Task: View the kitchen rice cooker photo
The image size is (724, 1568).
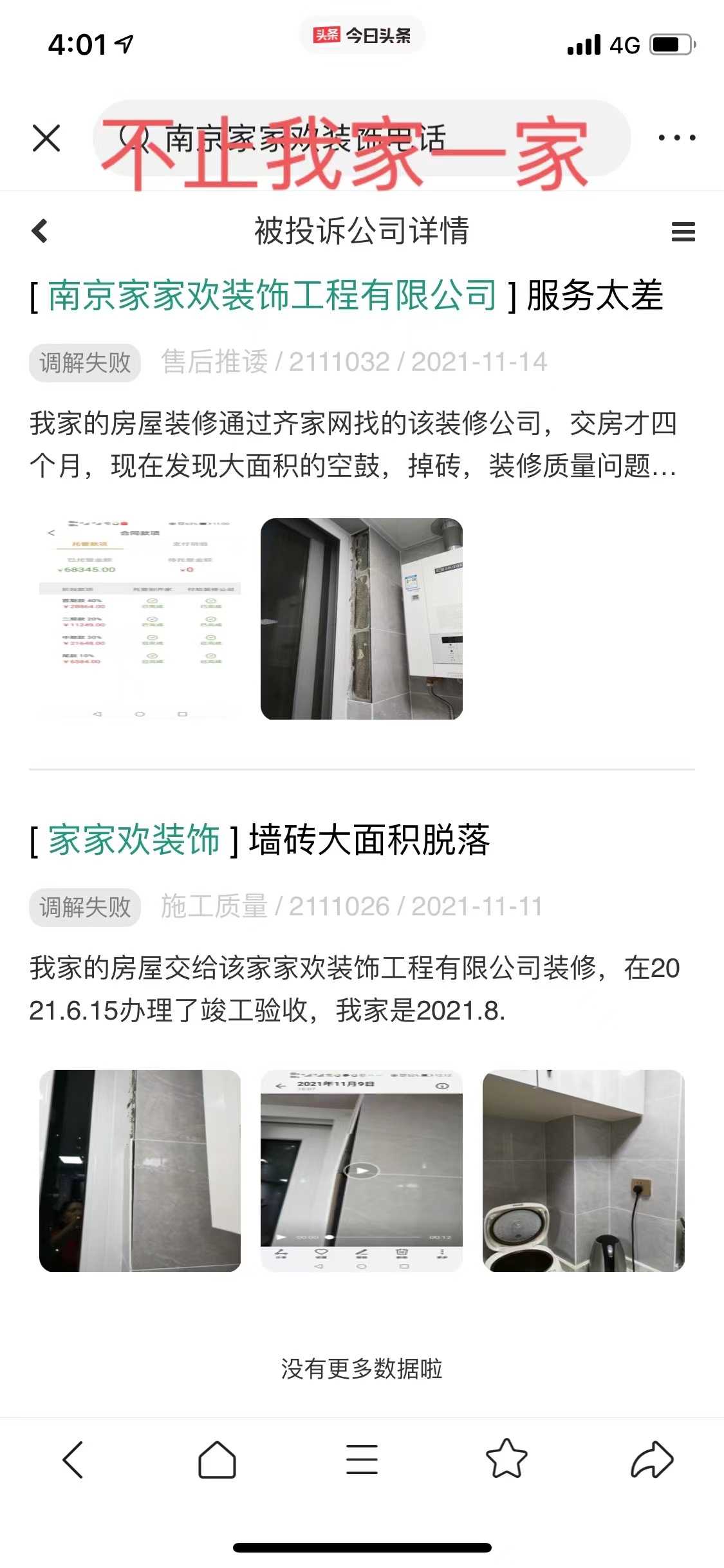Action: pos(583,1170)
